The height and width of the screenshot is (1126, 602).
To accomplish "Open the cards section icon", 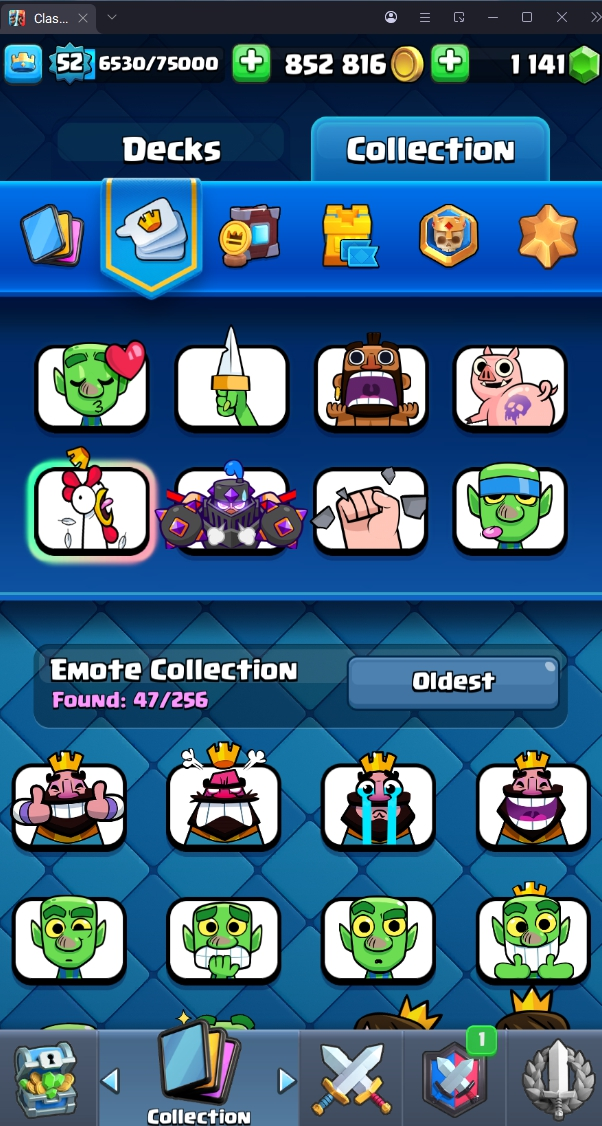I will click(52, 236).
